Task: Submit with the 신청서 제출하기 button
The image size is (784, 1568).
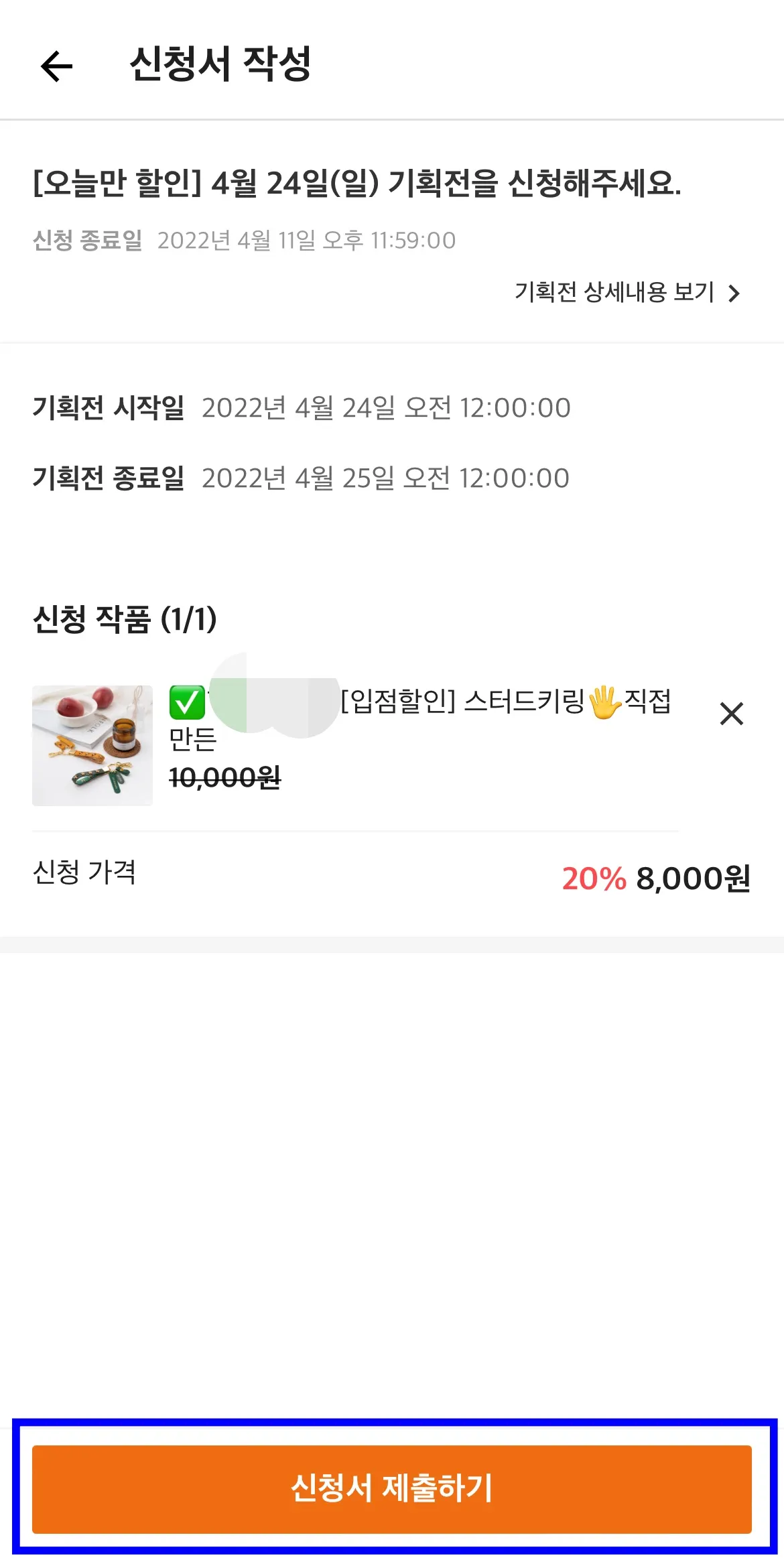Action: coord(392,1489)
